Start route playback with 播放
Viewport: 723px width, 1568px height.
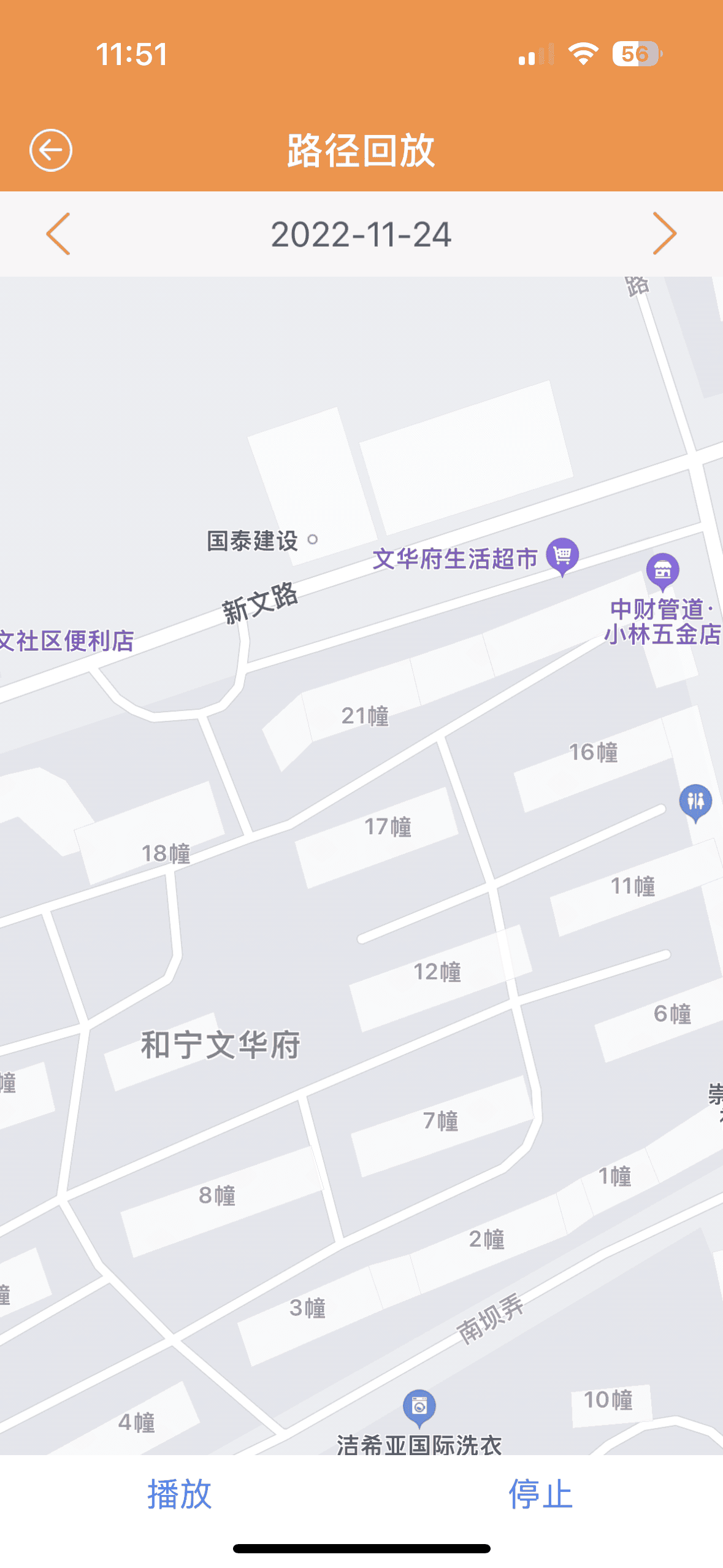pyautogui.click(x=179, y=1494)
